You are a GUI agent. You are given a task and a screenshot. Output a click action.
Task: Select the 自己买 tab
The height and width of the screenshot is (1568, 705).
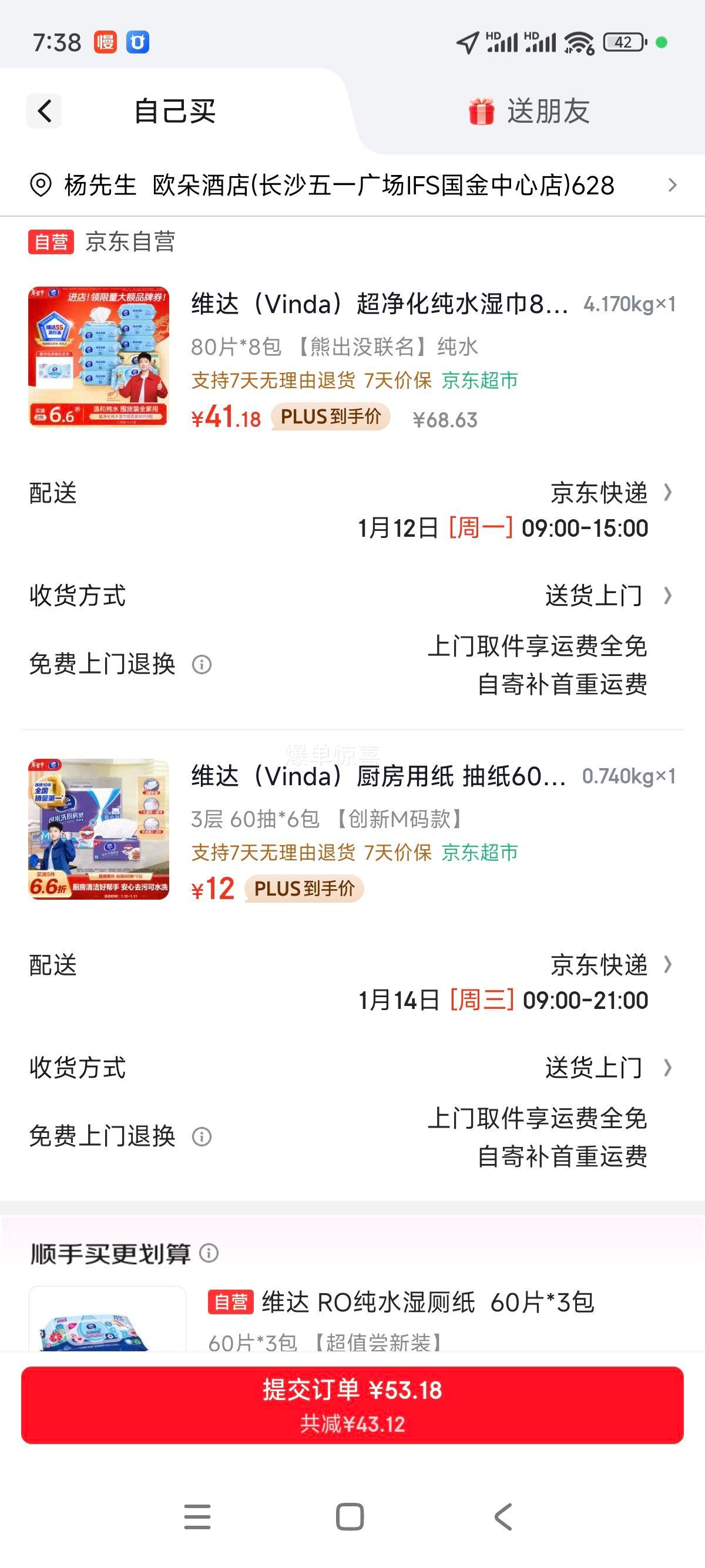pyautogui.click(x=174, y=112)
